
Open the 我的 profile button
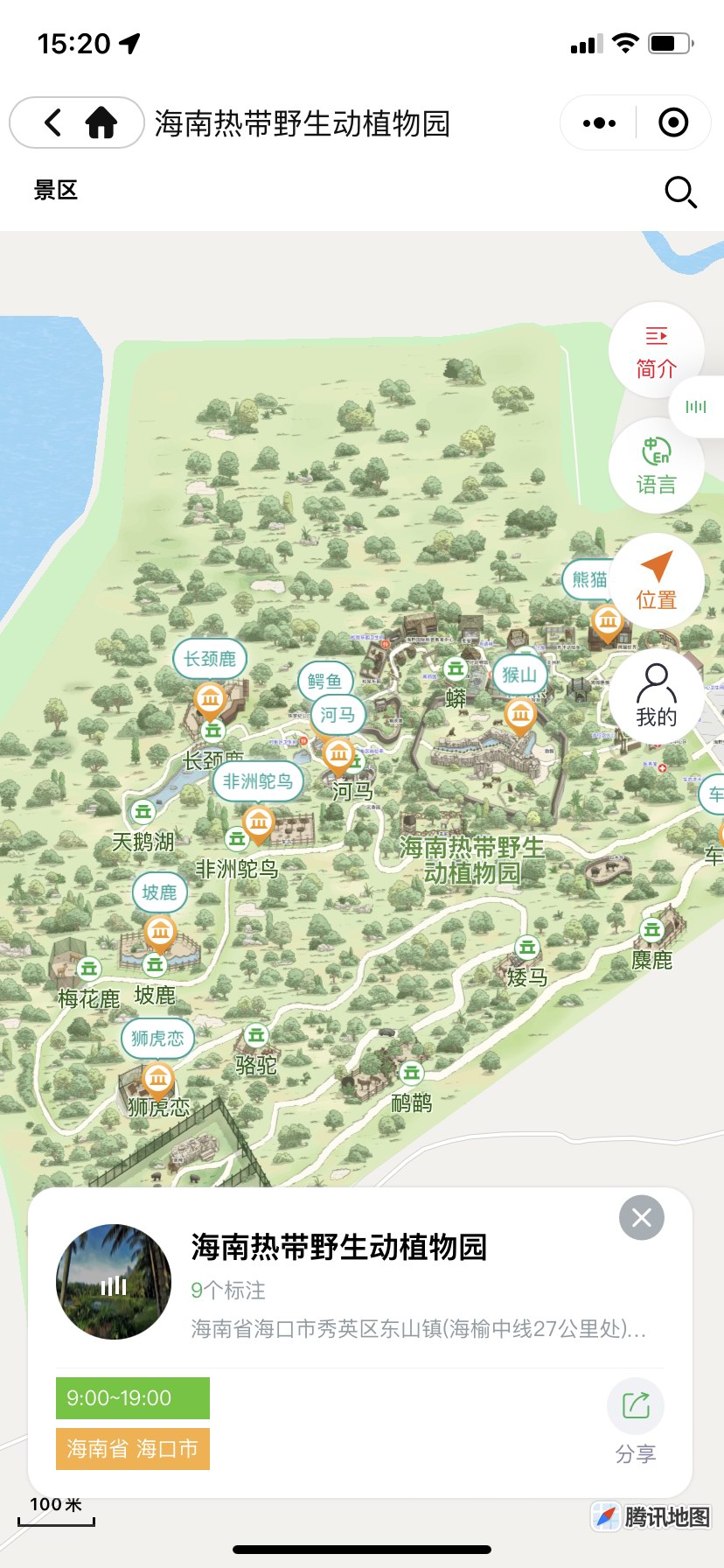click(656, 696)
